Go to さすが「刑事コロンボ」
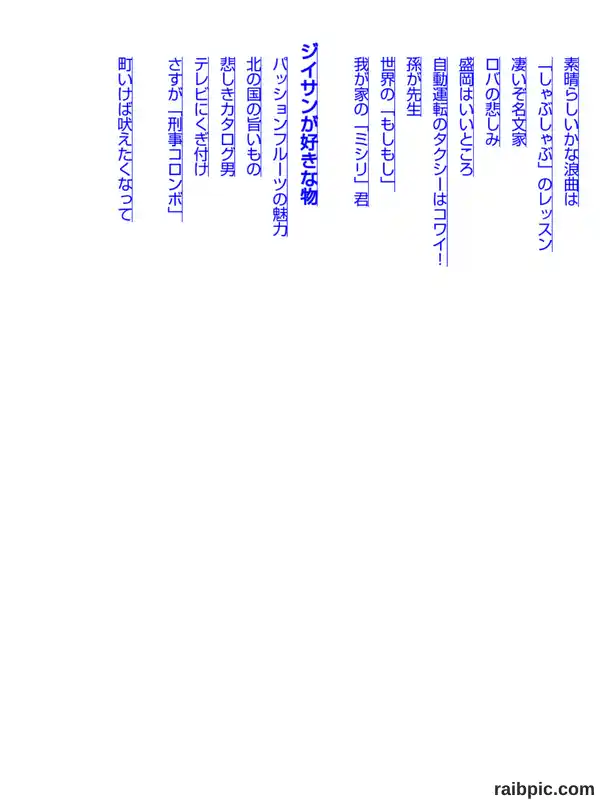600x800 pixels. tap(175, 139)
